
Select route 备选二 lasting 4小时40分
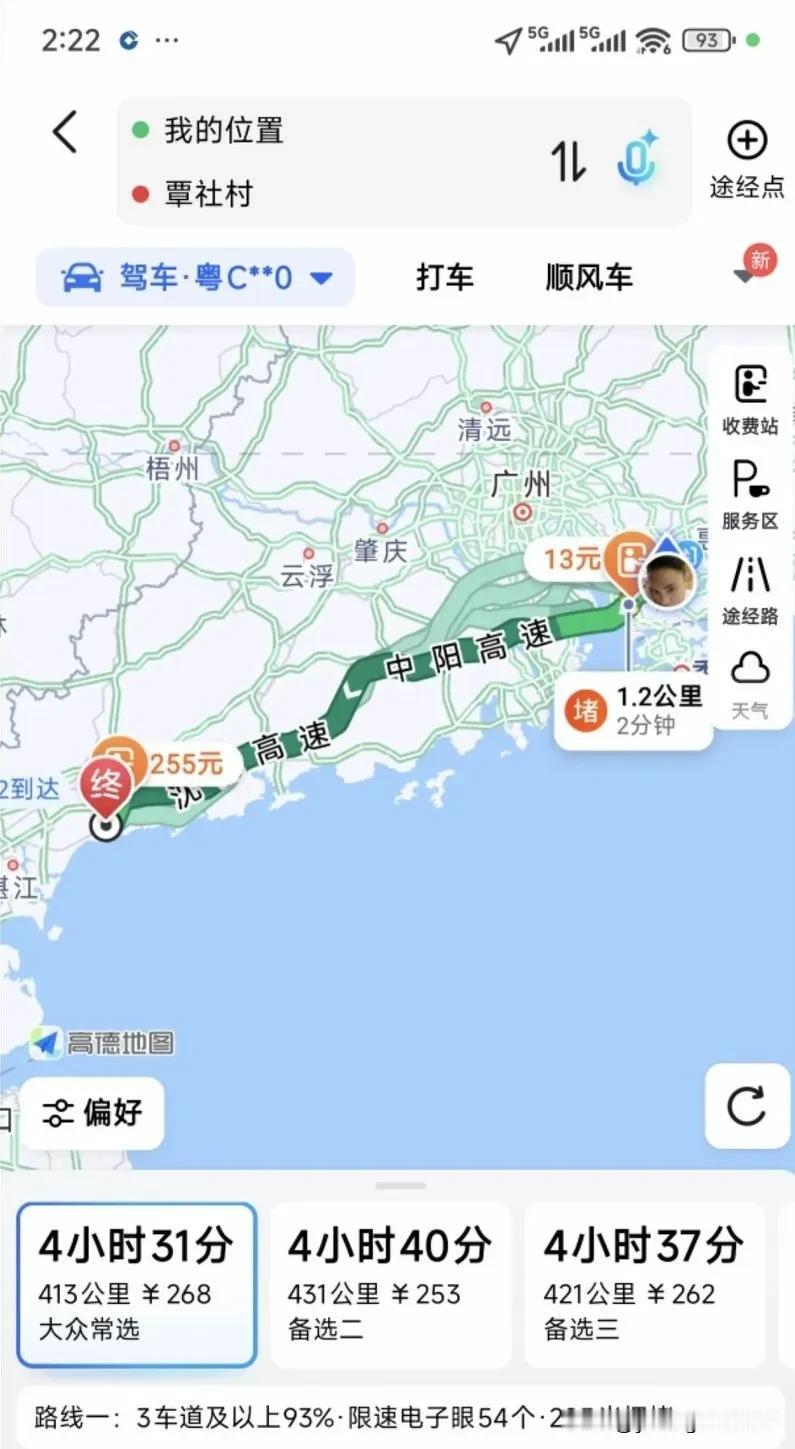click(x=390, y=1283)
